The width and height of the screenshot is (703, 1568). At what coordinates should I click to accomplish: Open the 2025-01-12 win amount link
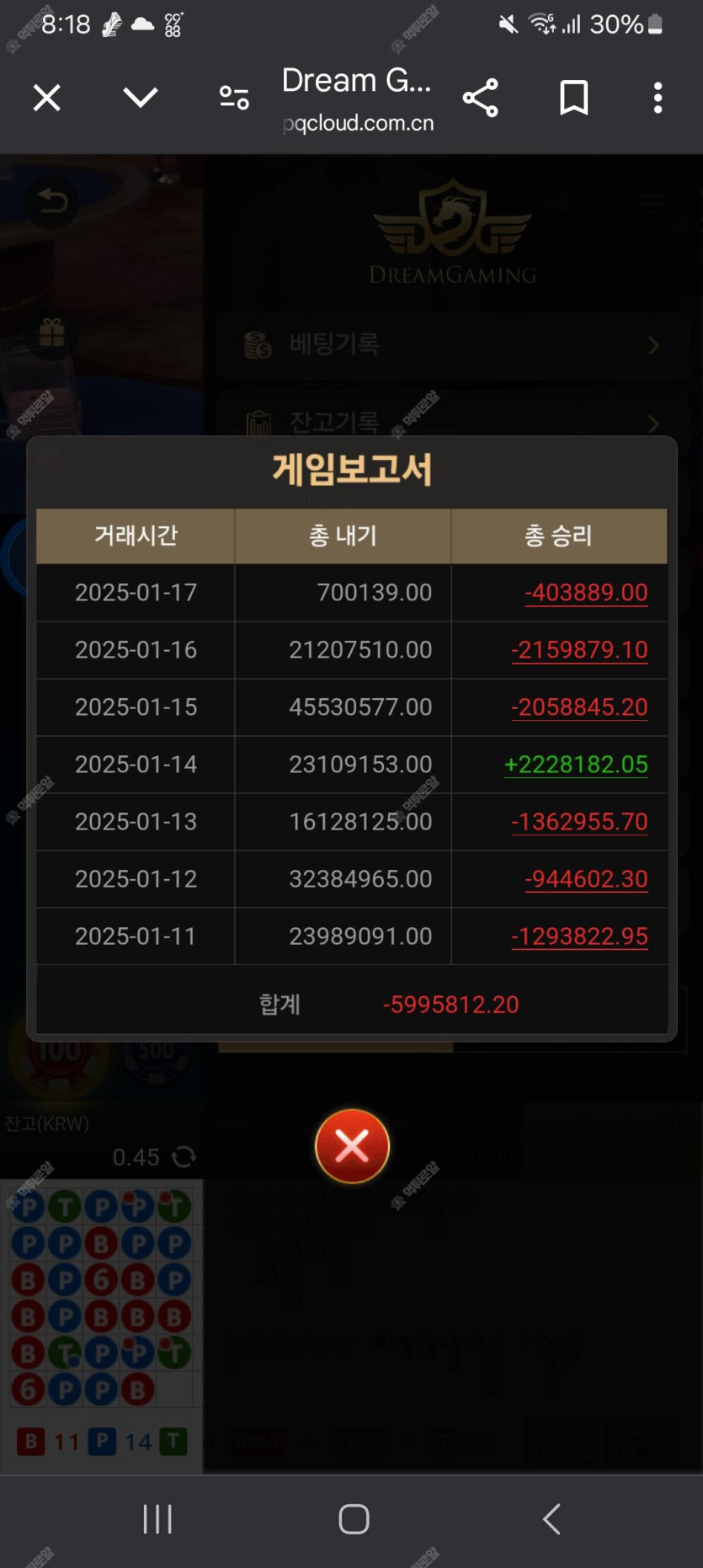tap(586, 879)
